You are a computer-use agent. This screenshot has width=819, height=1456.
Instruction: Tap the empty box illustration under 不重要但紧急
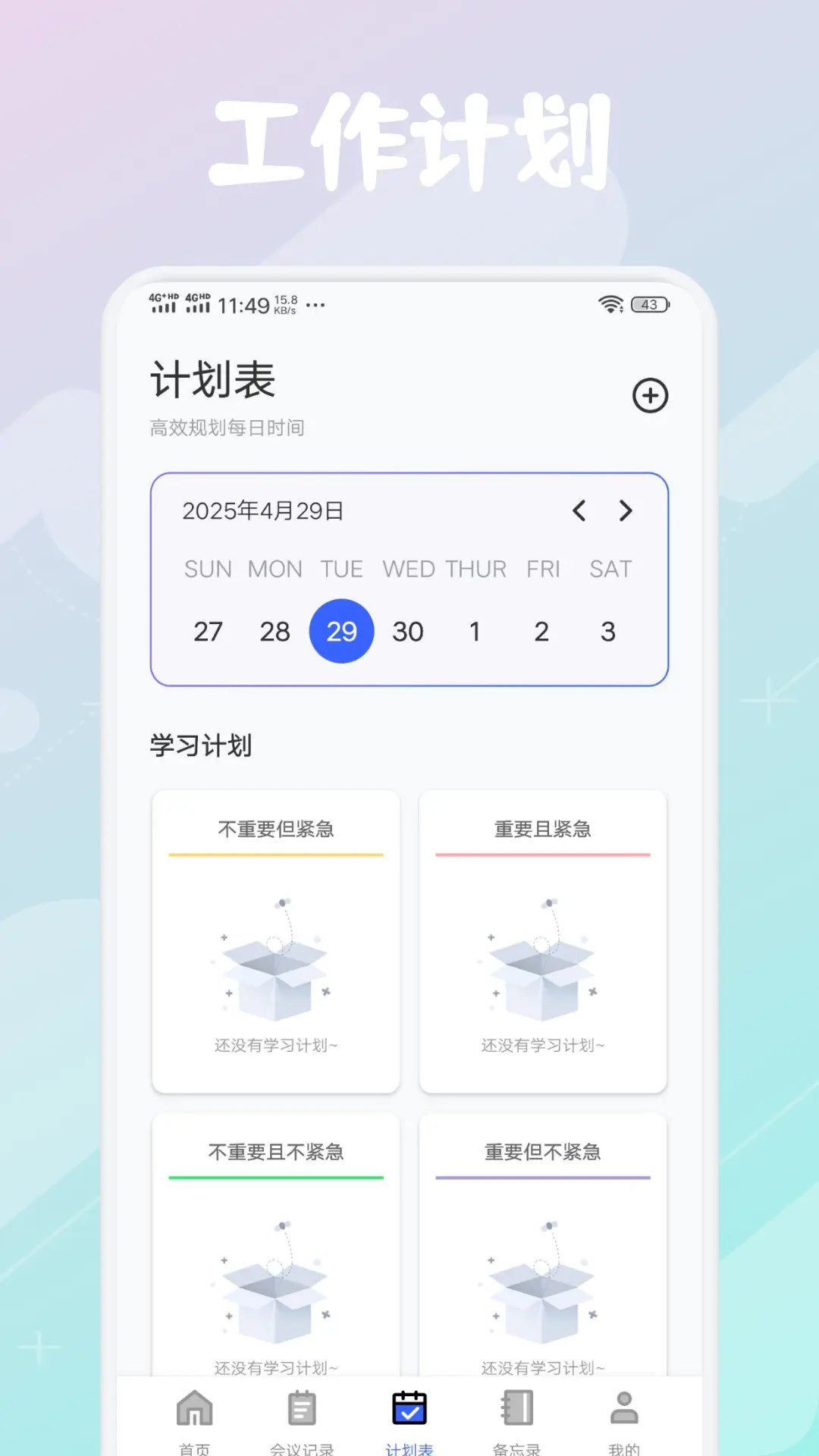click(x=275, y=965)
